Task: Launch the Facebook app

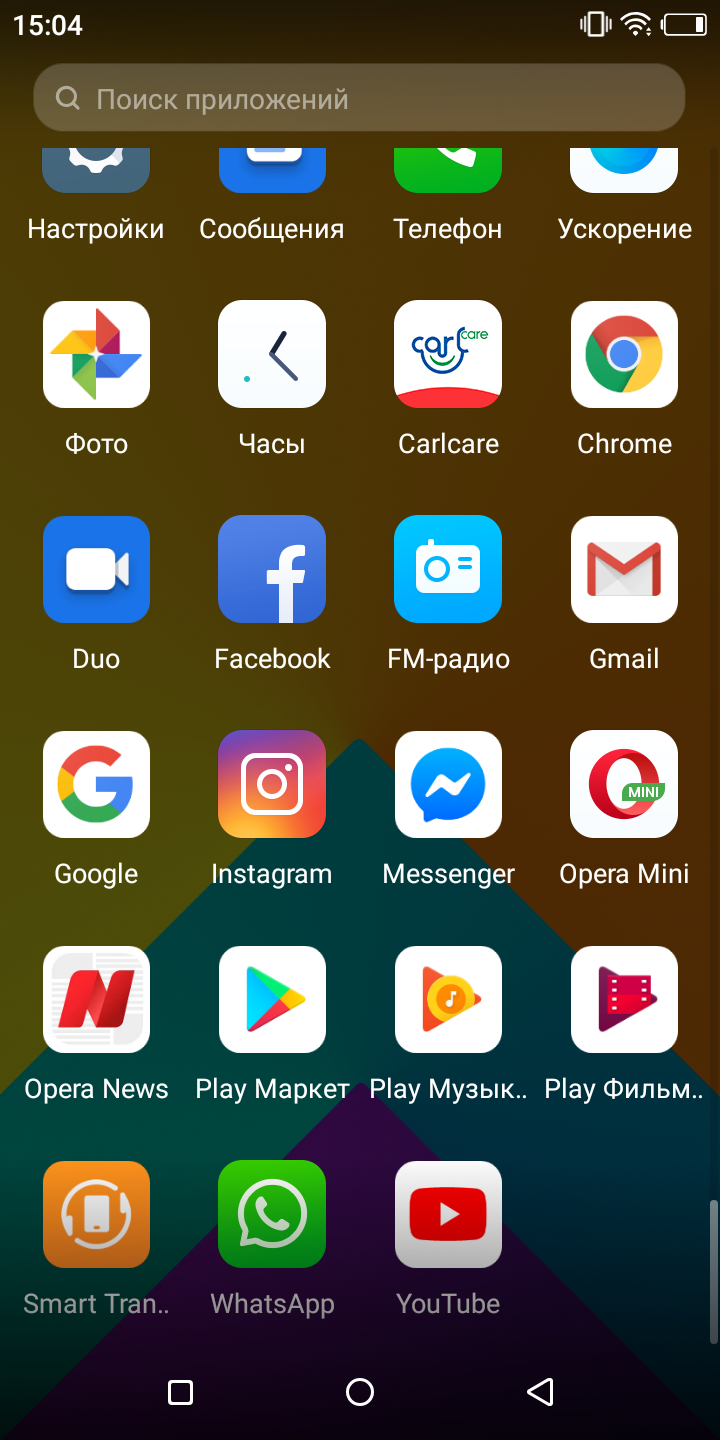Action: [272, 569]
